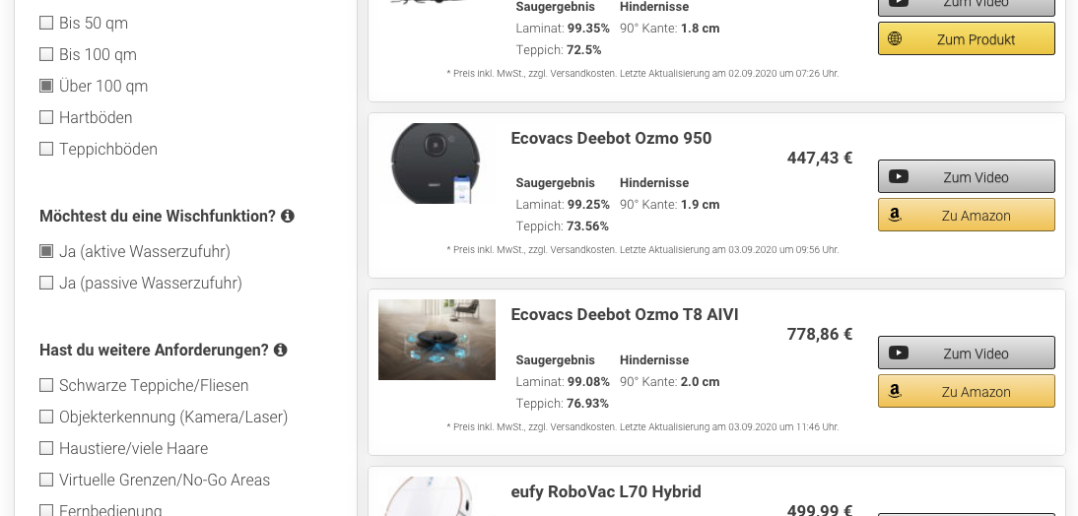Uncheck the Über 100 qm option

pyautogui.click(x=46, y=87)
